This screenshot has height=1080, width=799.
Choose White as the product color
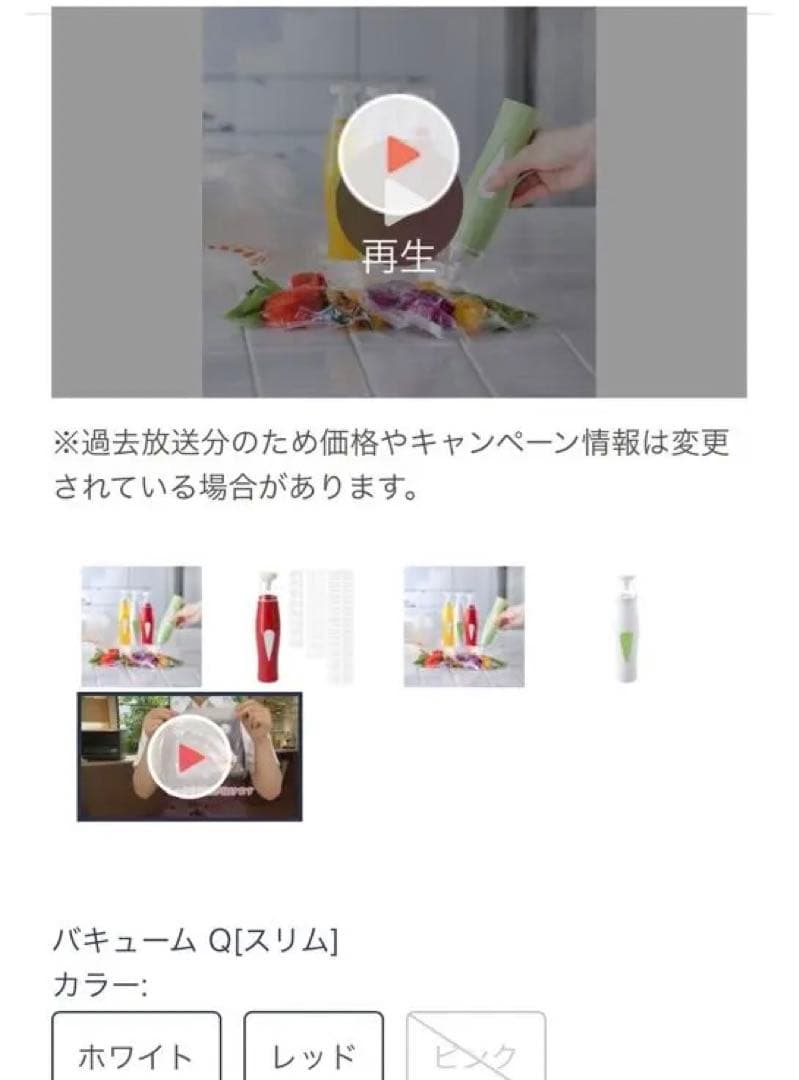coord(137,1048)
